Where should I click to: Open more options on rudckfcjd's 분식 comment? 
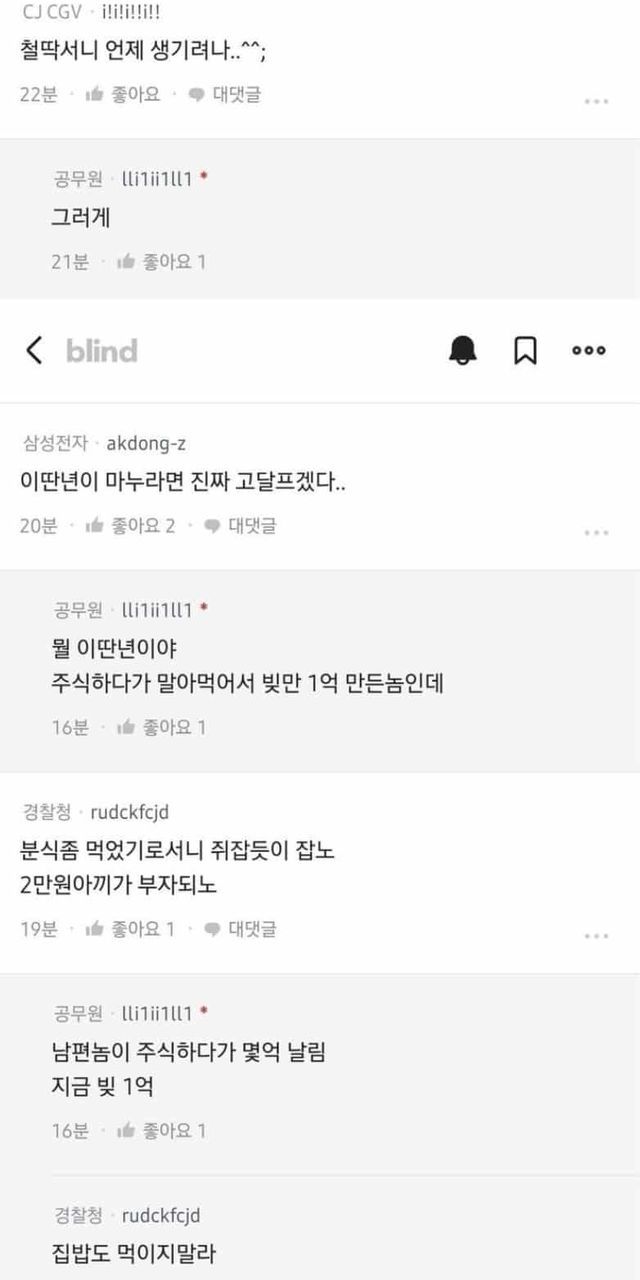596,936
